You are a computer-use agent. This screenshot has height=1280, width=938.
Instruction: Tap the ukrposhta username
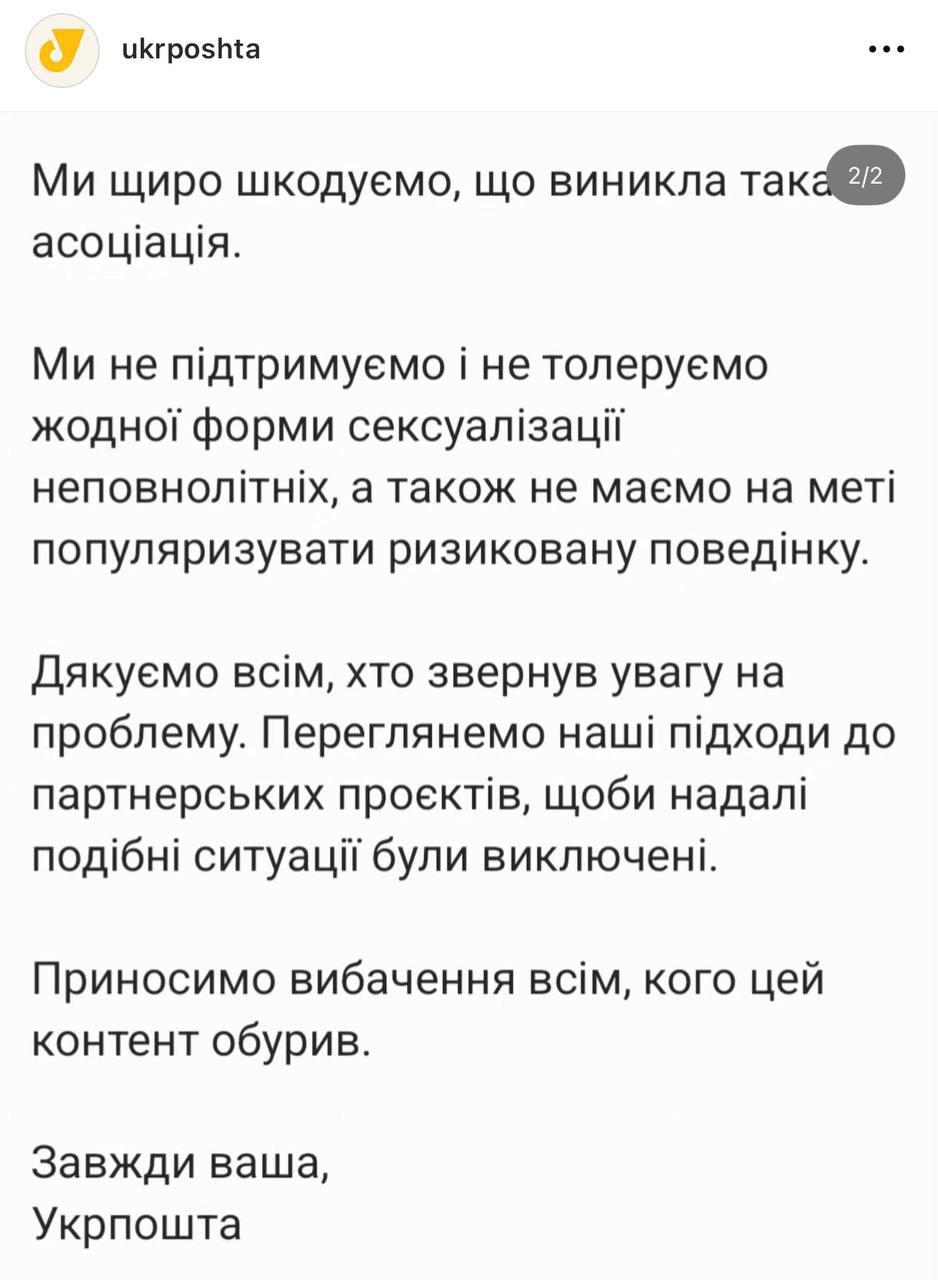point(190,49)
